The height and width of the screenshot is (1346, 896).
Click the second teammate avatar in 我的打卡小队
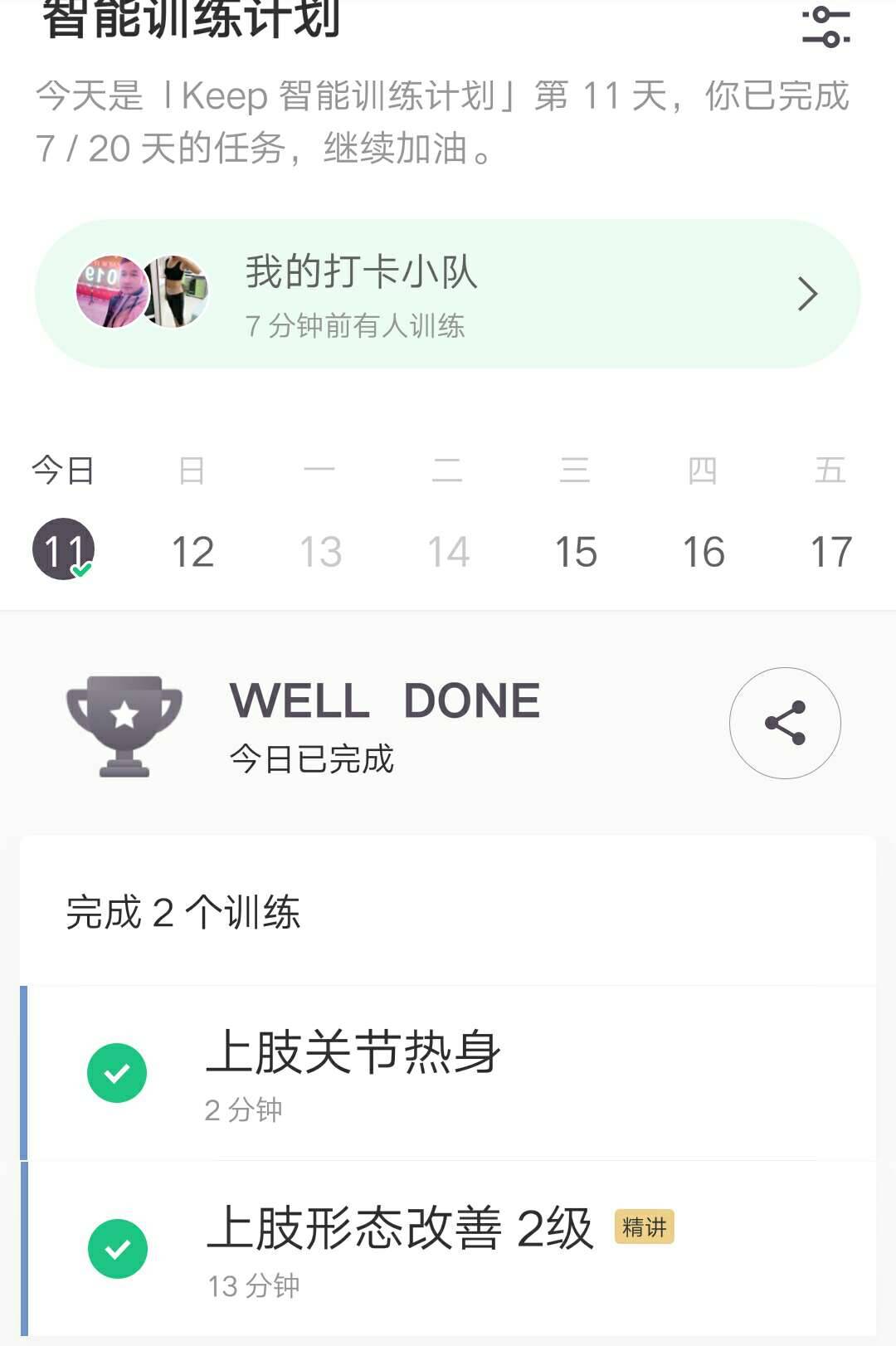click(x=174, y=292)
